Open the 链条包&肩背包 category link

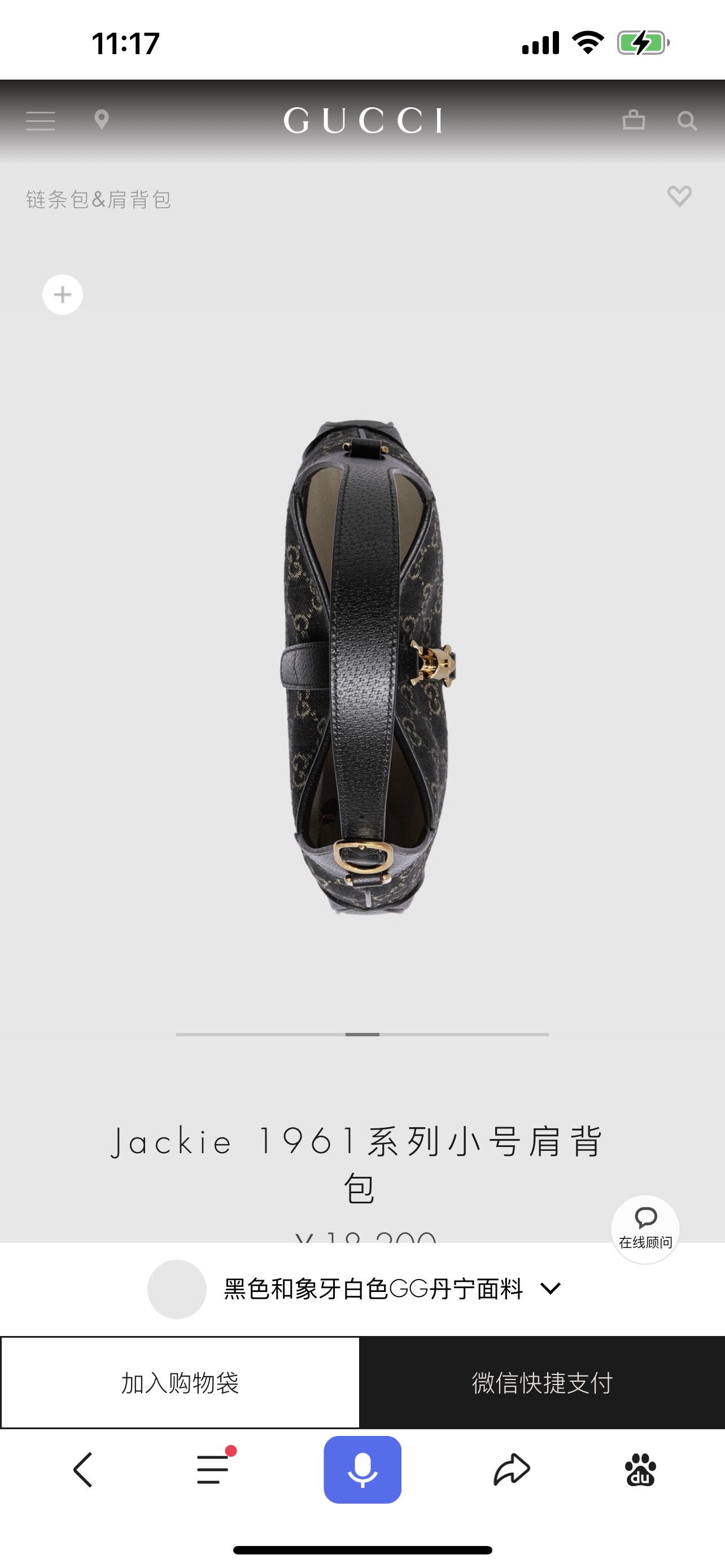[98, 199]
